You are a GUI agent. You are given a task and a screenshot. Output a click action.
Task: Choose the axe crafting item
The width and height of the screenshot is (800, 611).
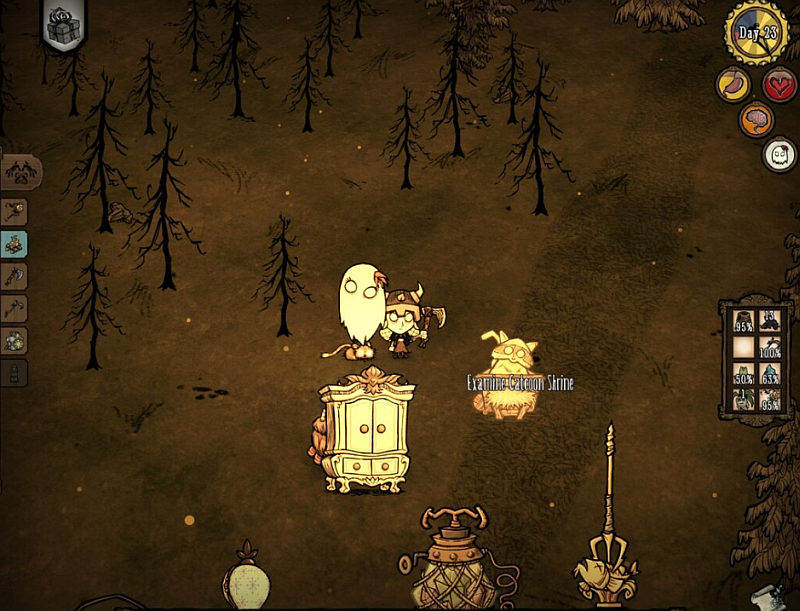click(x=15, y=276)
